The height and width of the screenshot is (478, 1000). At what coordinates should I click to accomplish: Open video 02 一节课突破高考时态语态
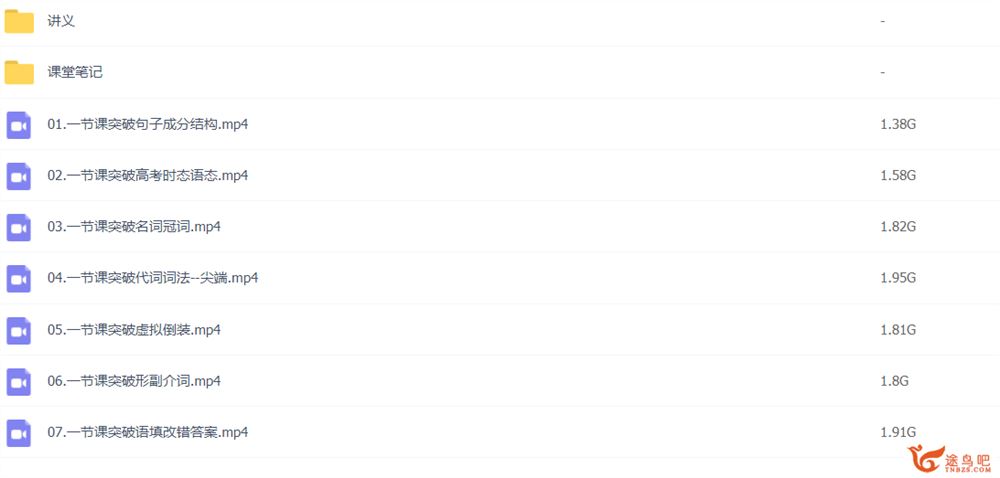pos(148,175)
